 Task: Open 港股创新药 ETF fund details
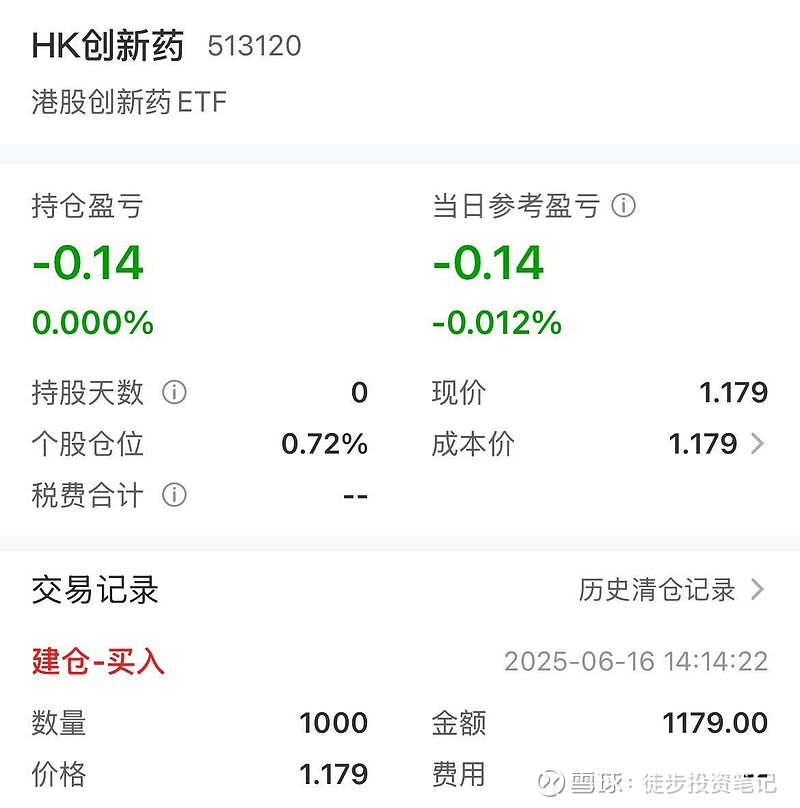(128, 100)
